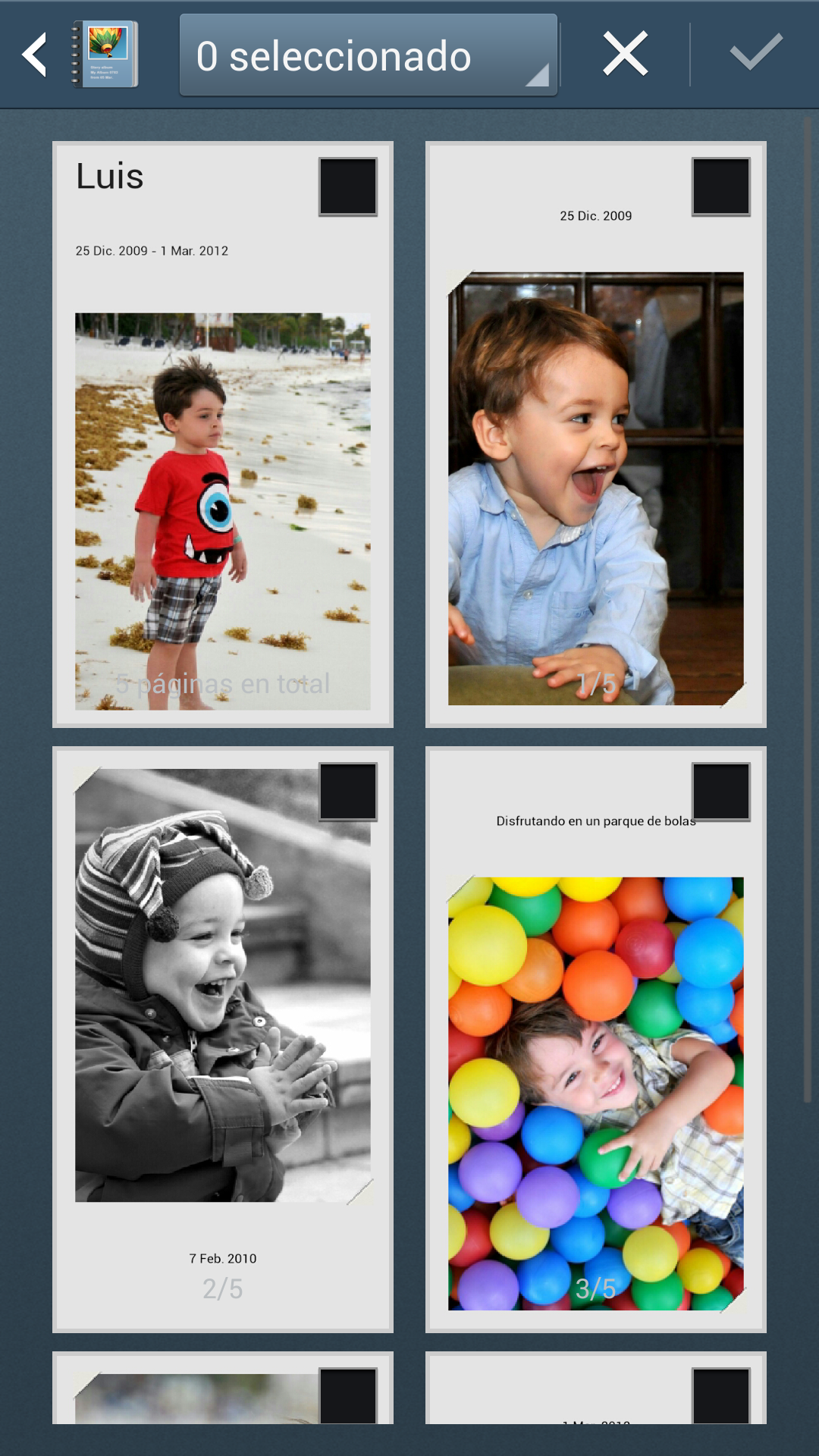Screen dimensions: 819x1456
Task: Check the box on the Luis cover page
Action: [x=347, y=187]
